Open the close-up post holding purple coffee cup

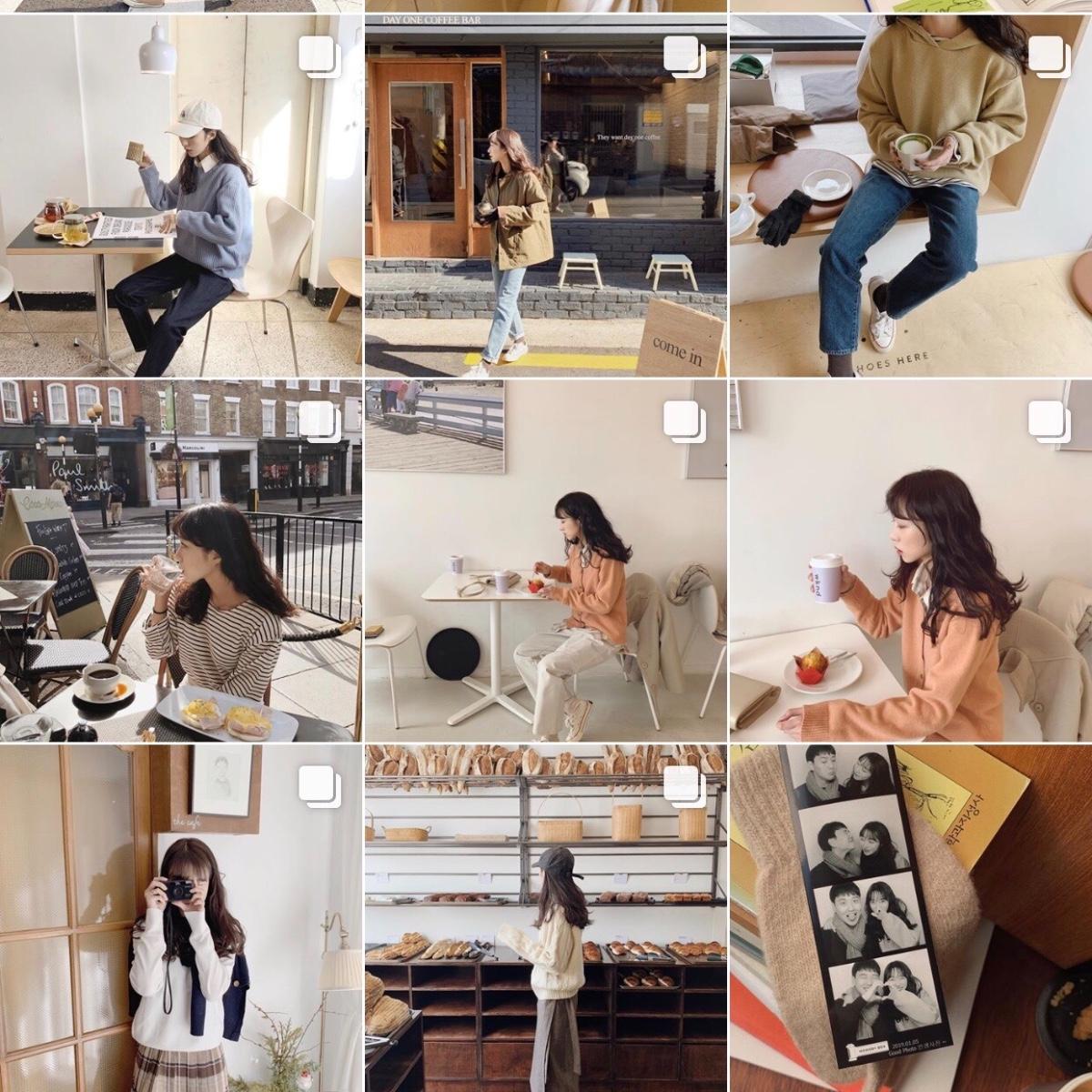point(911,561)
